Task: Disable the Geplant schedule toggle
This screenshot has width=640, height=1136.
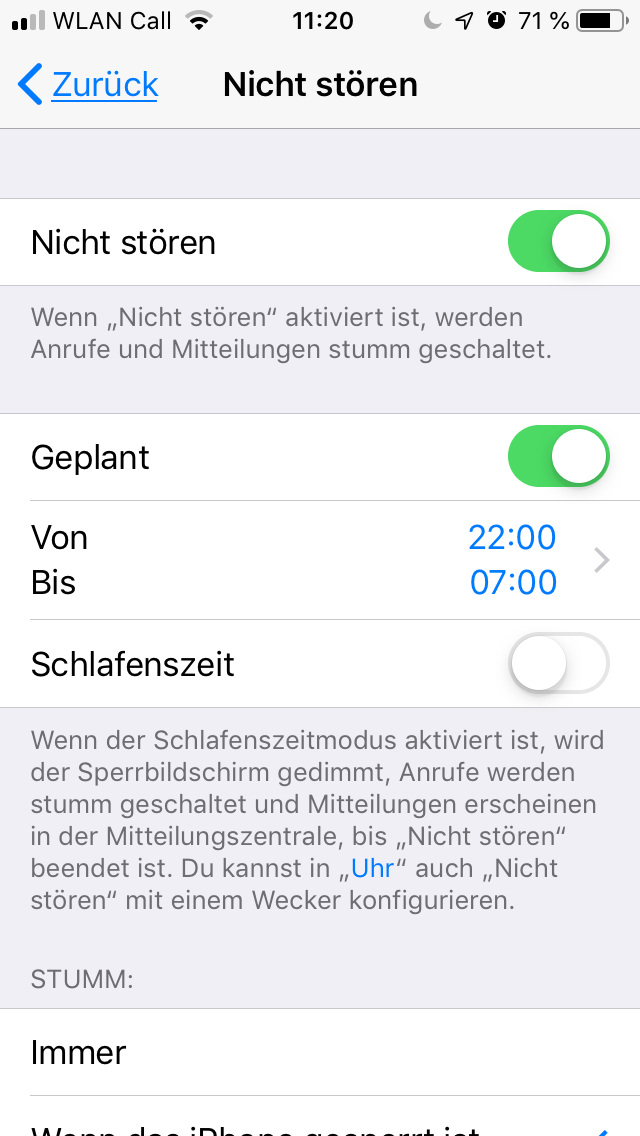Action: pos(558,457)
